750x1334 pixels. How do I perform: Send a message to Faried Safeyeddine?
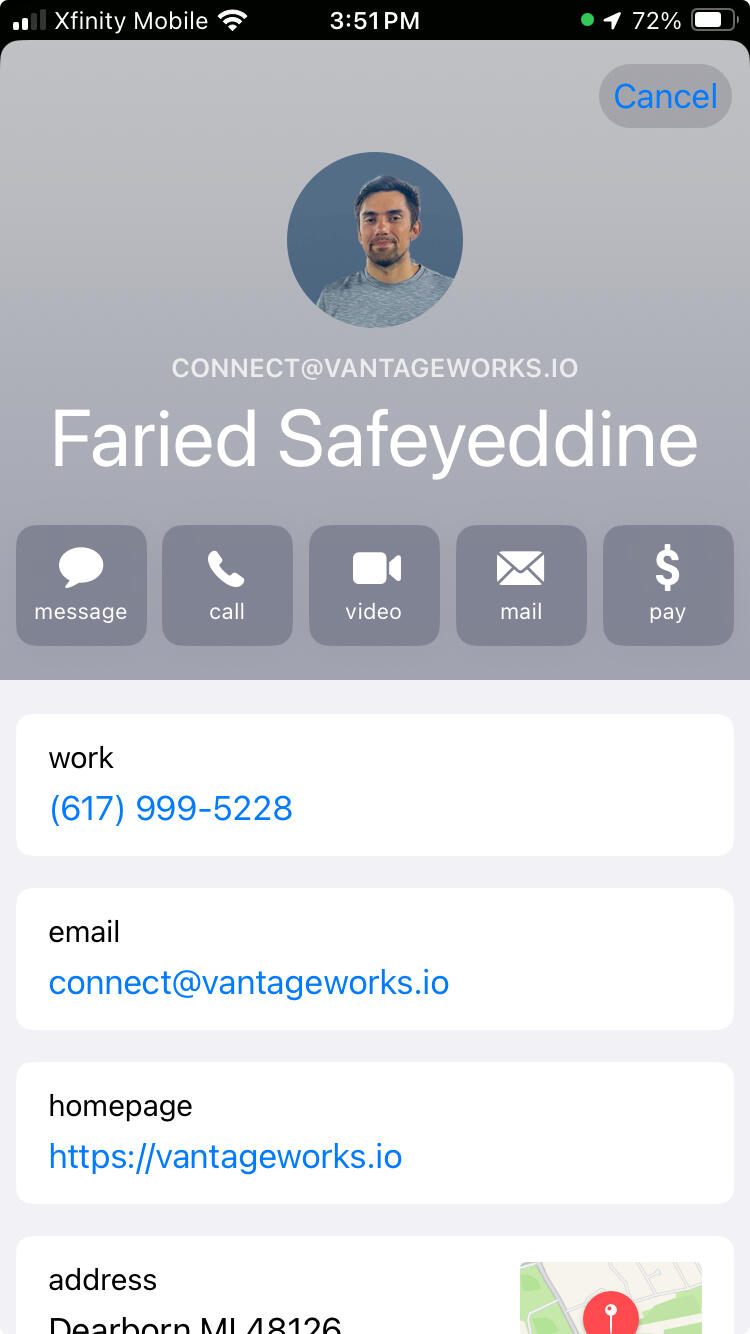point(81,585)
